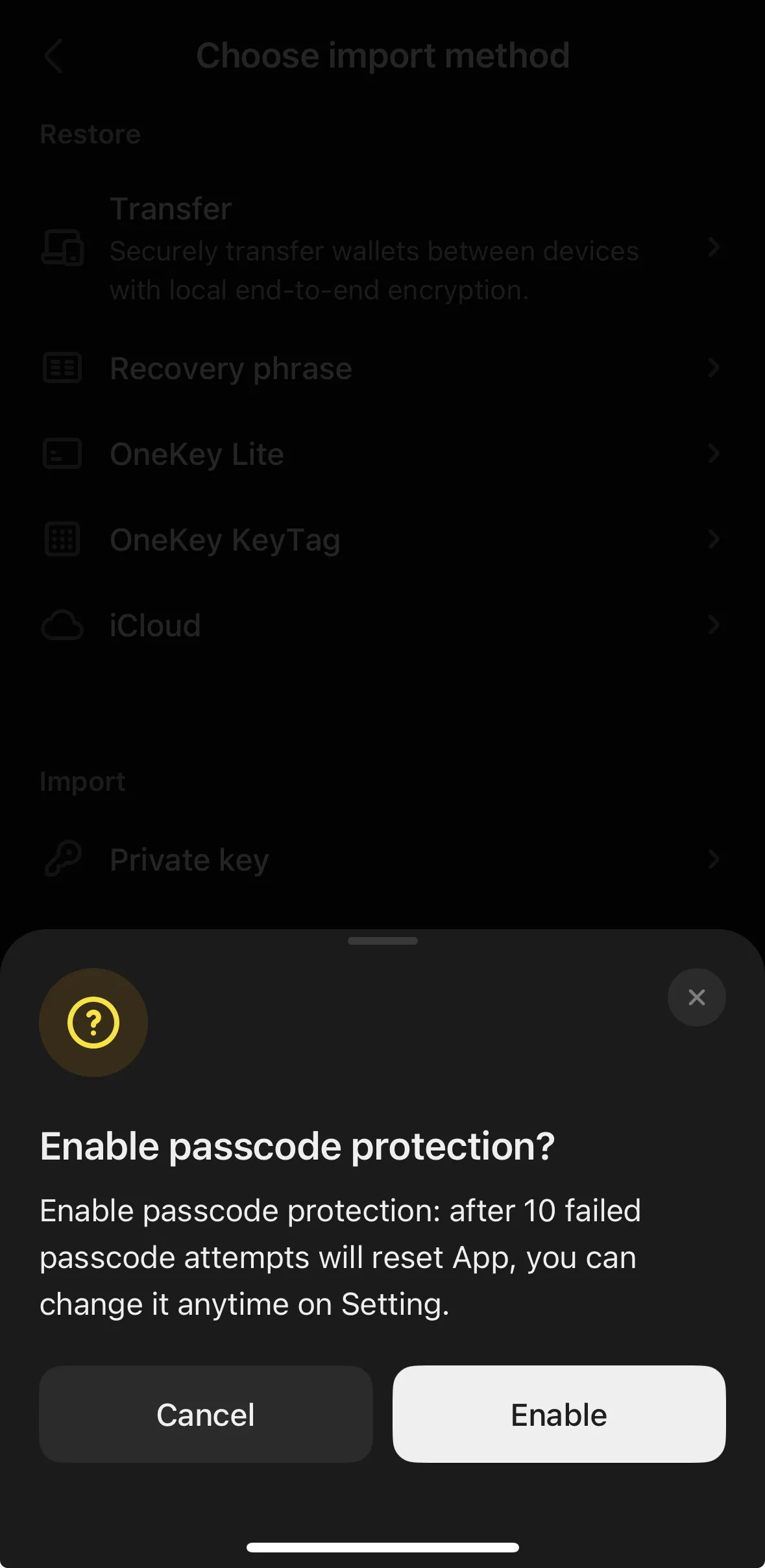Screen dimensions: 765x1568
Task: Select the OneKey Lite card icon
Action: click(62, 454)
